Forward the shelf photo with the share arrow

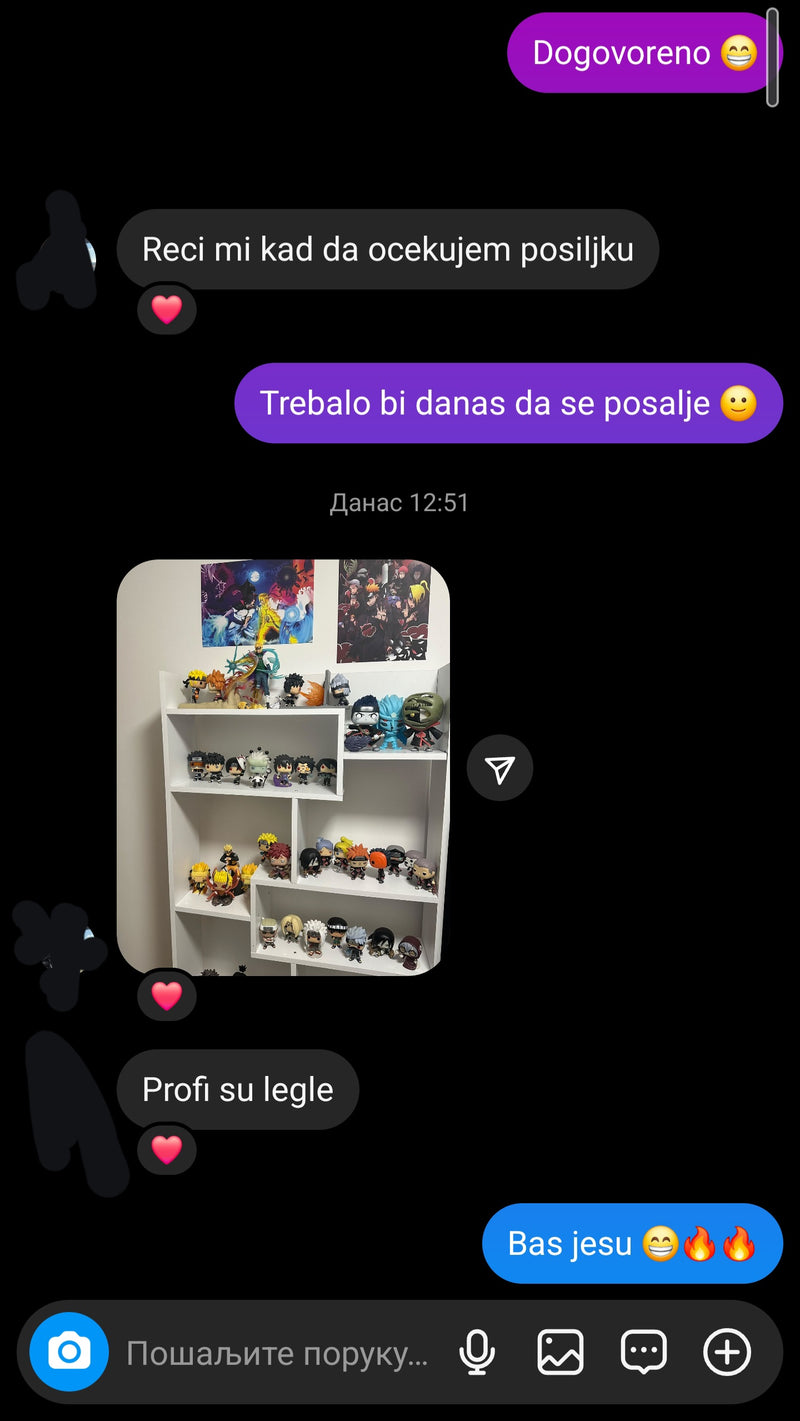coord(500,768)
